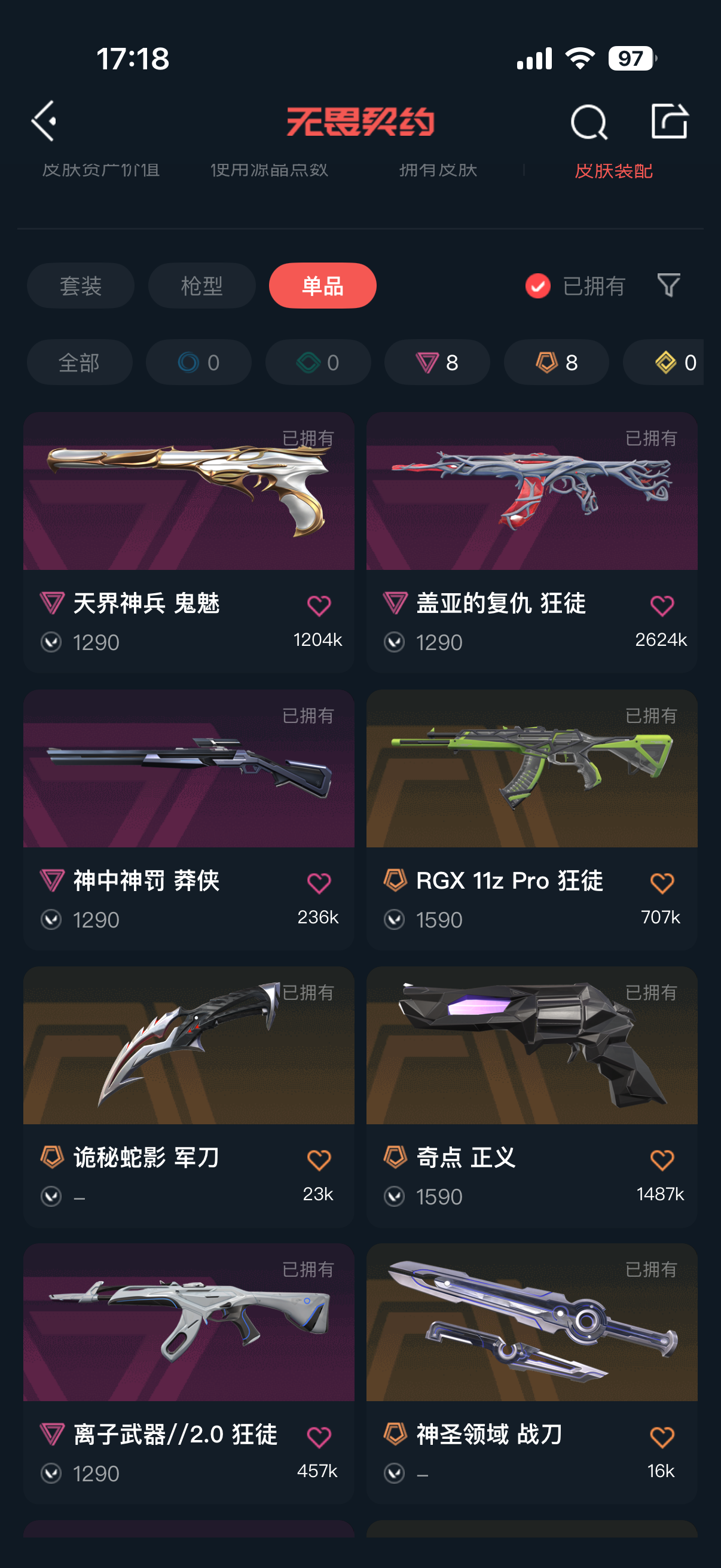Select the 全部 rarity filter
The height and width of the screenshot is (1568, 721).
79,362
